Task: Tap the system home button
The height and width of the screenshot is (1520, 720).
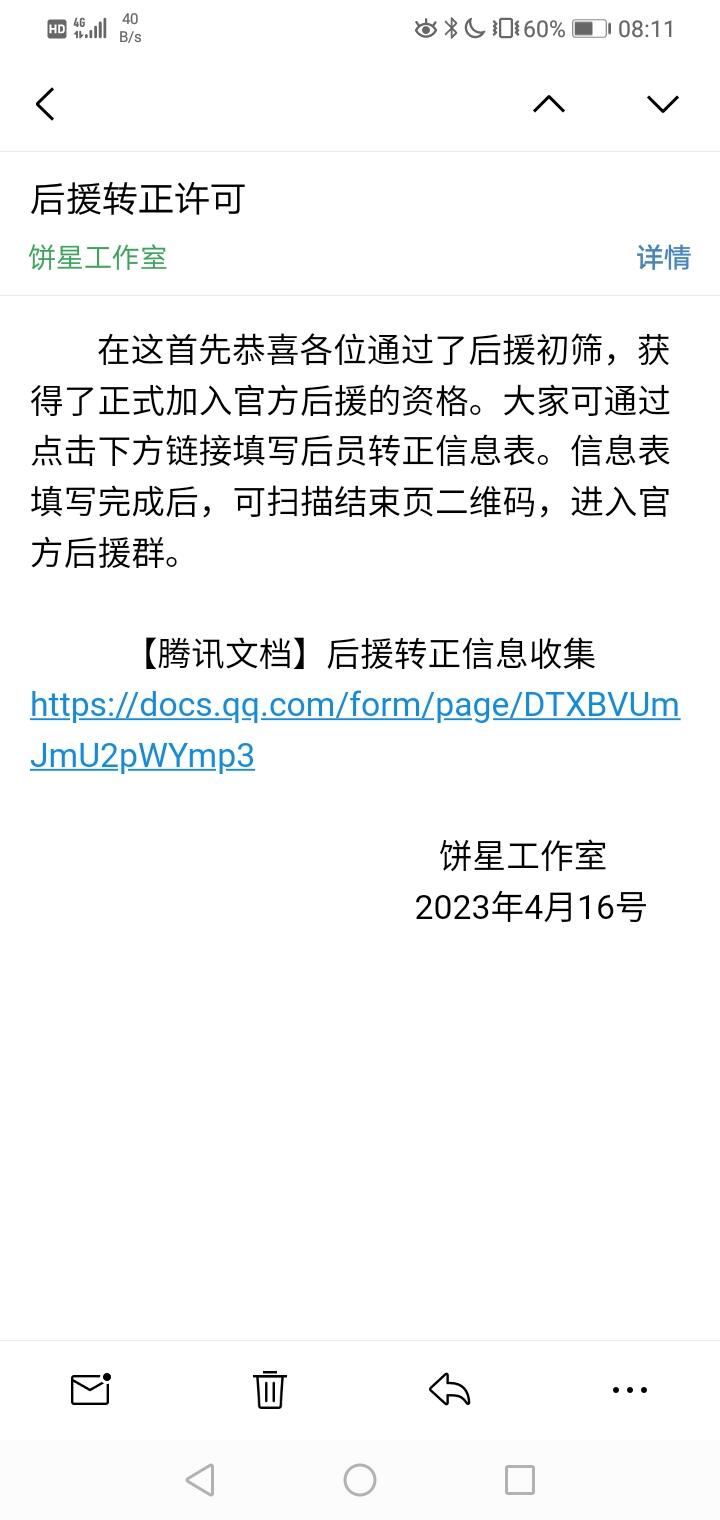Action: point(360,1480)
